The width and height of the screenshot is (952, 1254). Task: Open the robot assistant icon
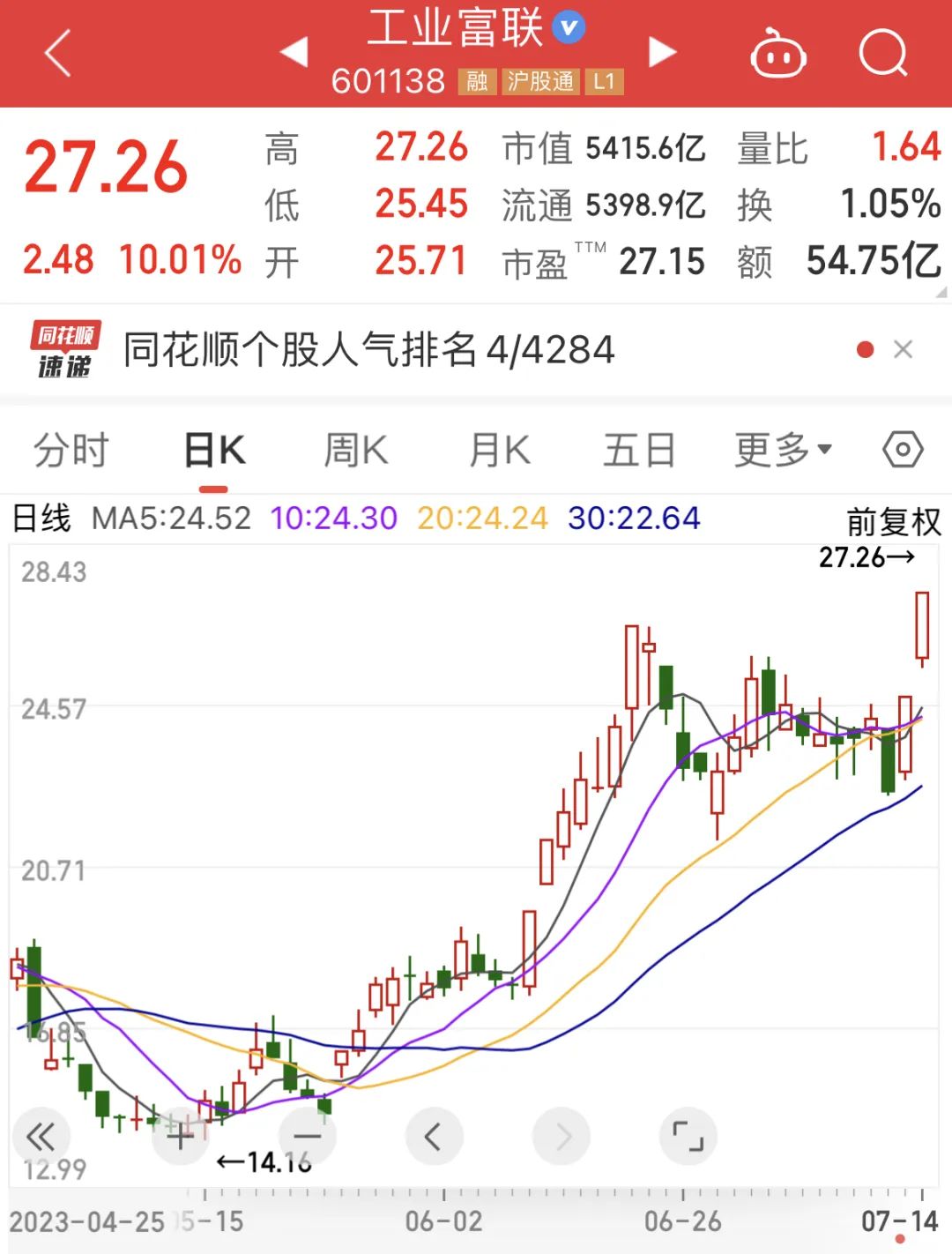(x=777, y=54)
